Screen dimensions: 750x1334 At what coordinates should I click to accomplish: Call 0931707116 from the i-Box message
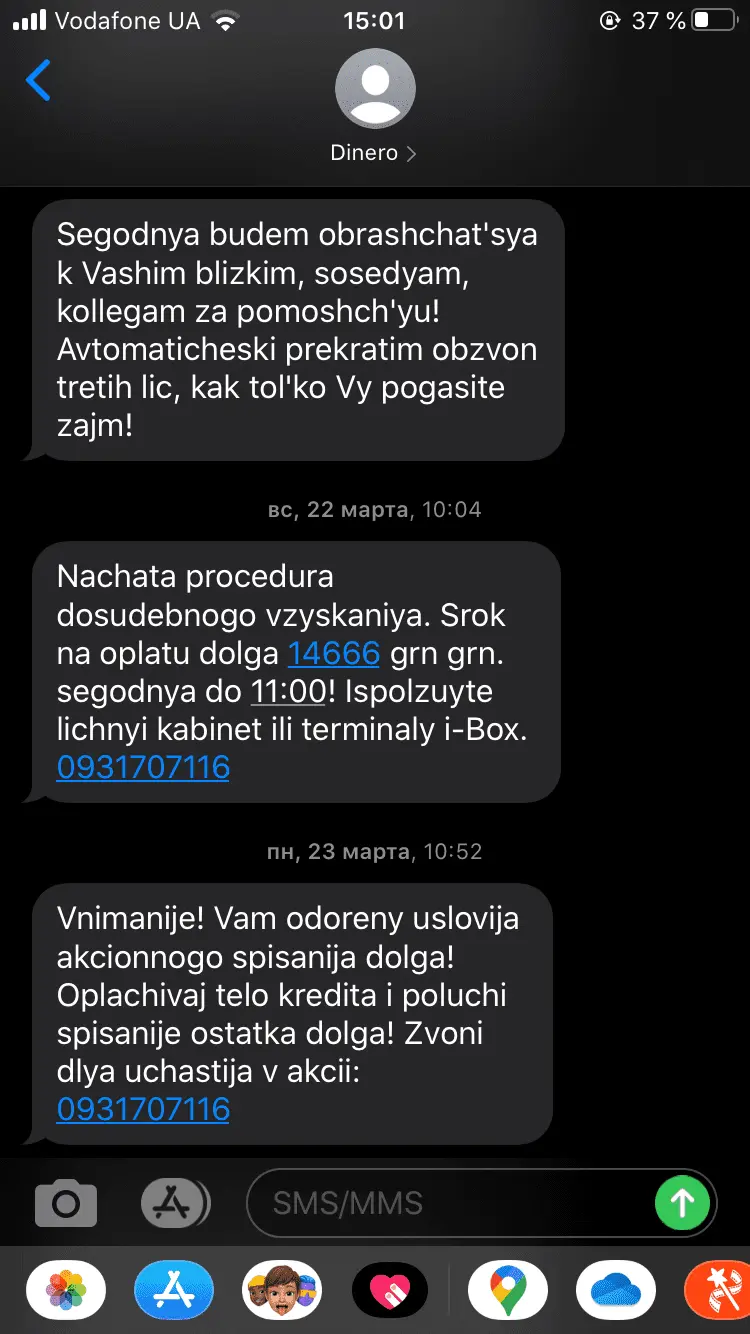143,767
